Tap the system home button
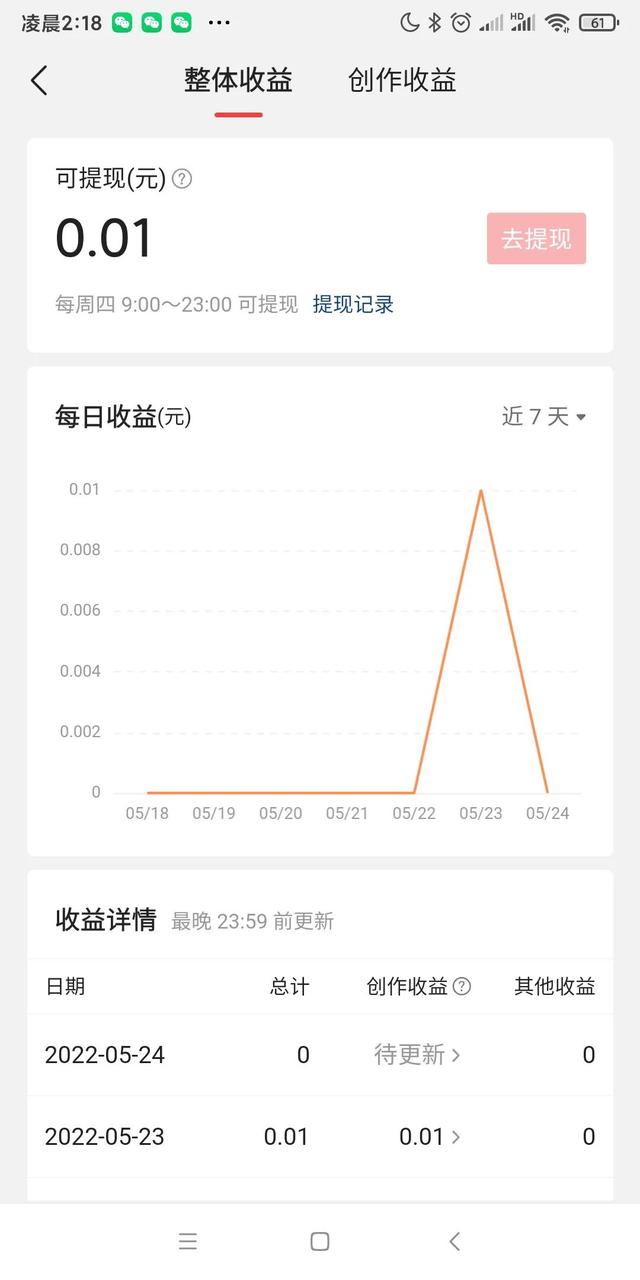This screenshot has height=1280, width=640. (320, 1241)
